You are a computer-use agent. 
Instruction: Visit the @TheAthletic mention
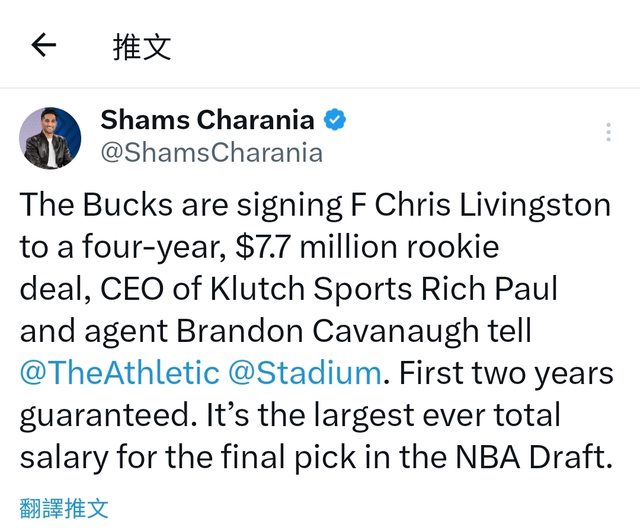(119, 373)
